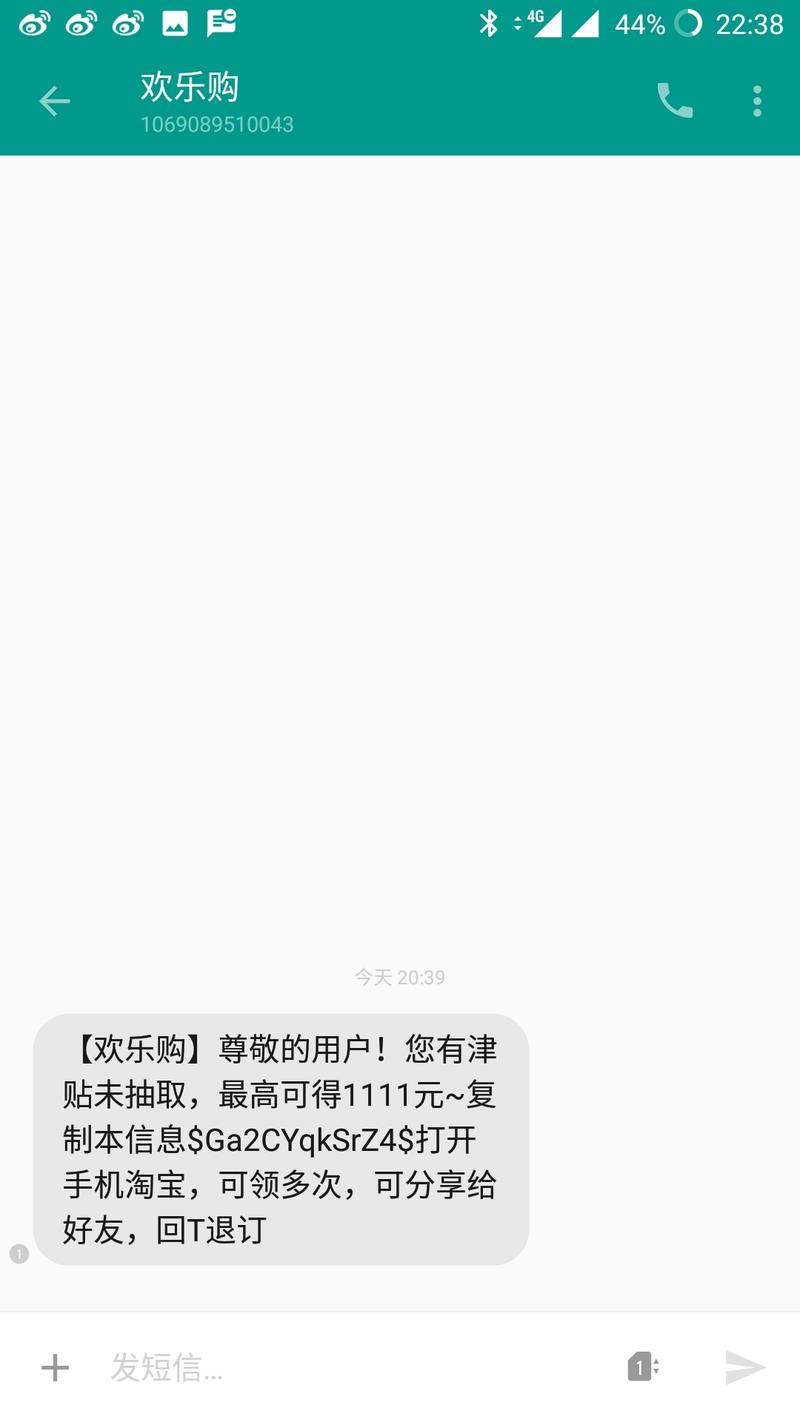Open the three-dot overflow menu
Image resolution: width=800 pixels, height=1422 pixels.
point(757,101)
